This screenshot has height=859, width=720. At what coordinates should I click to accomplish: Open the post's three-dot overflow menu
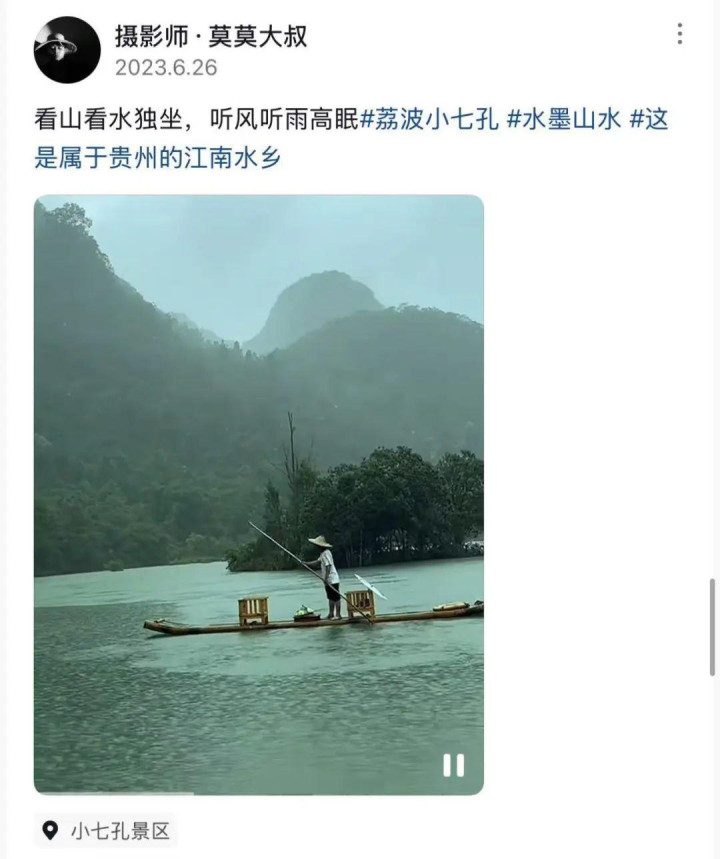click(x=679, y=34)
